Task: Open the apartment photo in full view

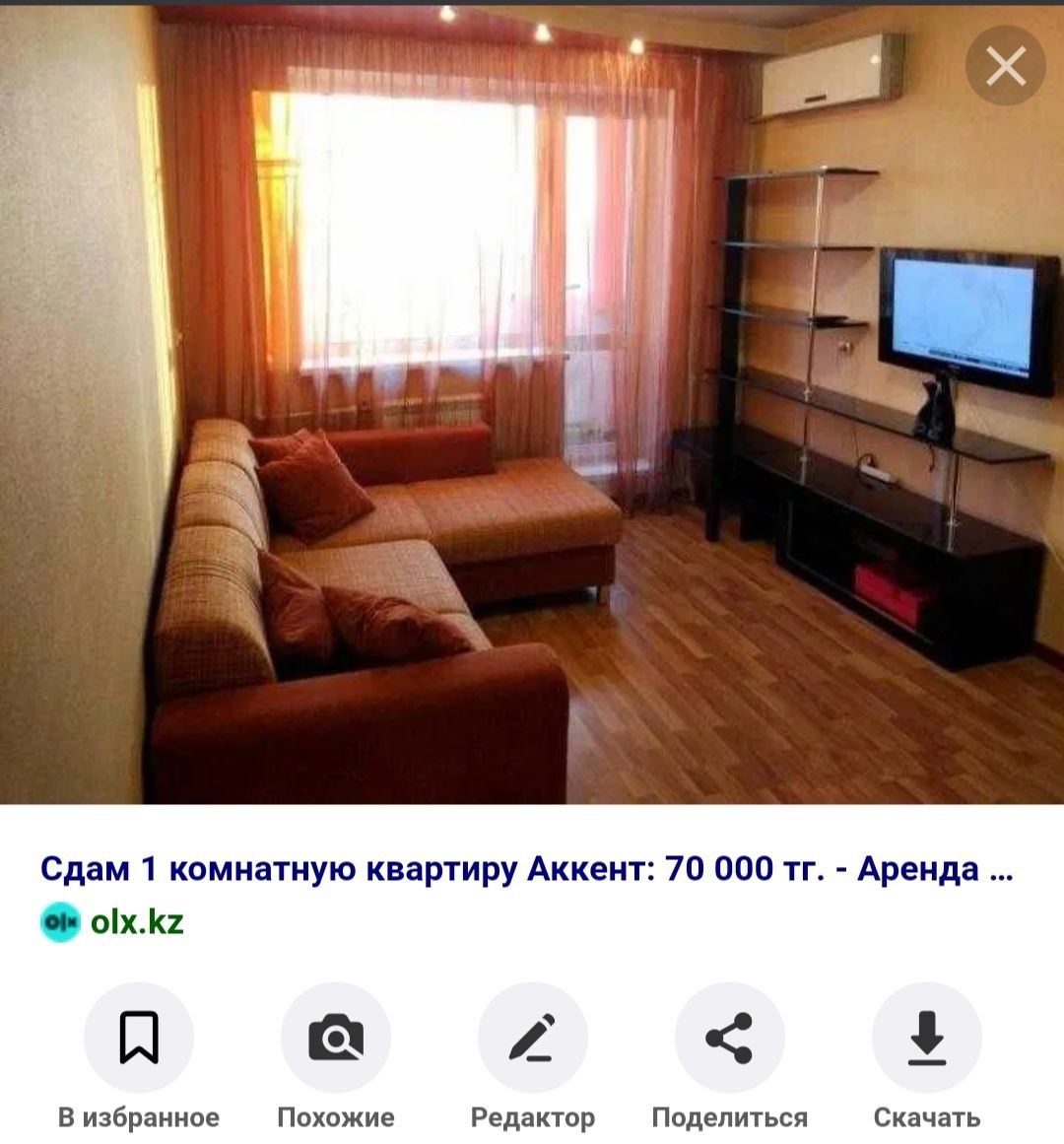Action: point(532,404)
